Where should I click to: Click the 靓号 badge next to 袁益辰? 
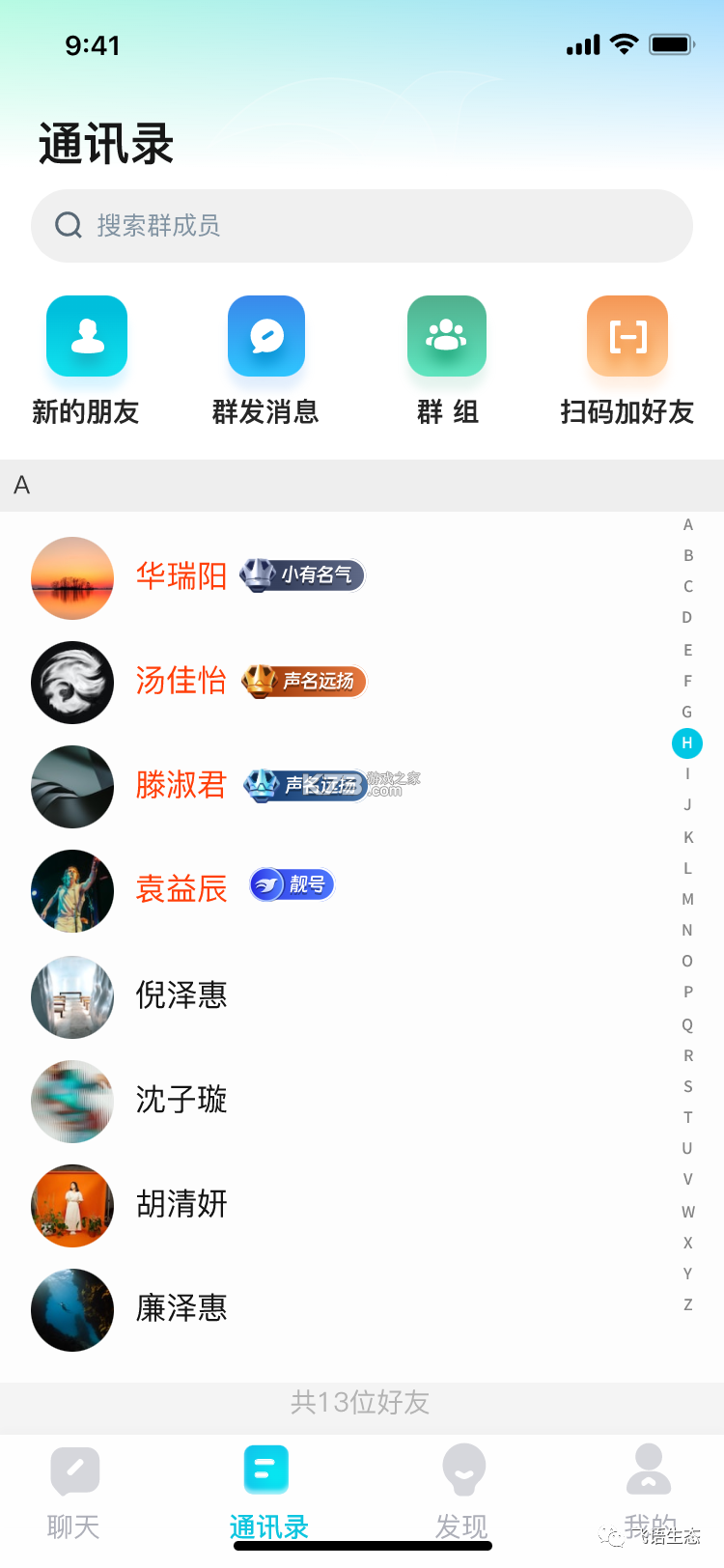pos(292,883)
